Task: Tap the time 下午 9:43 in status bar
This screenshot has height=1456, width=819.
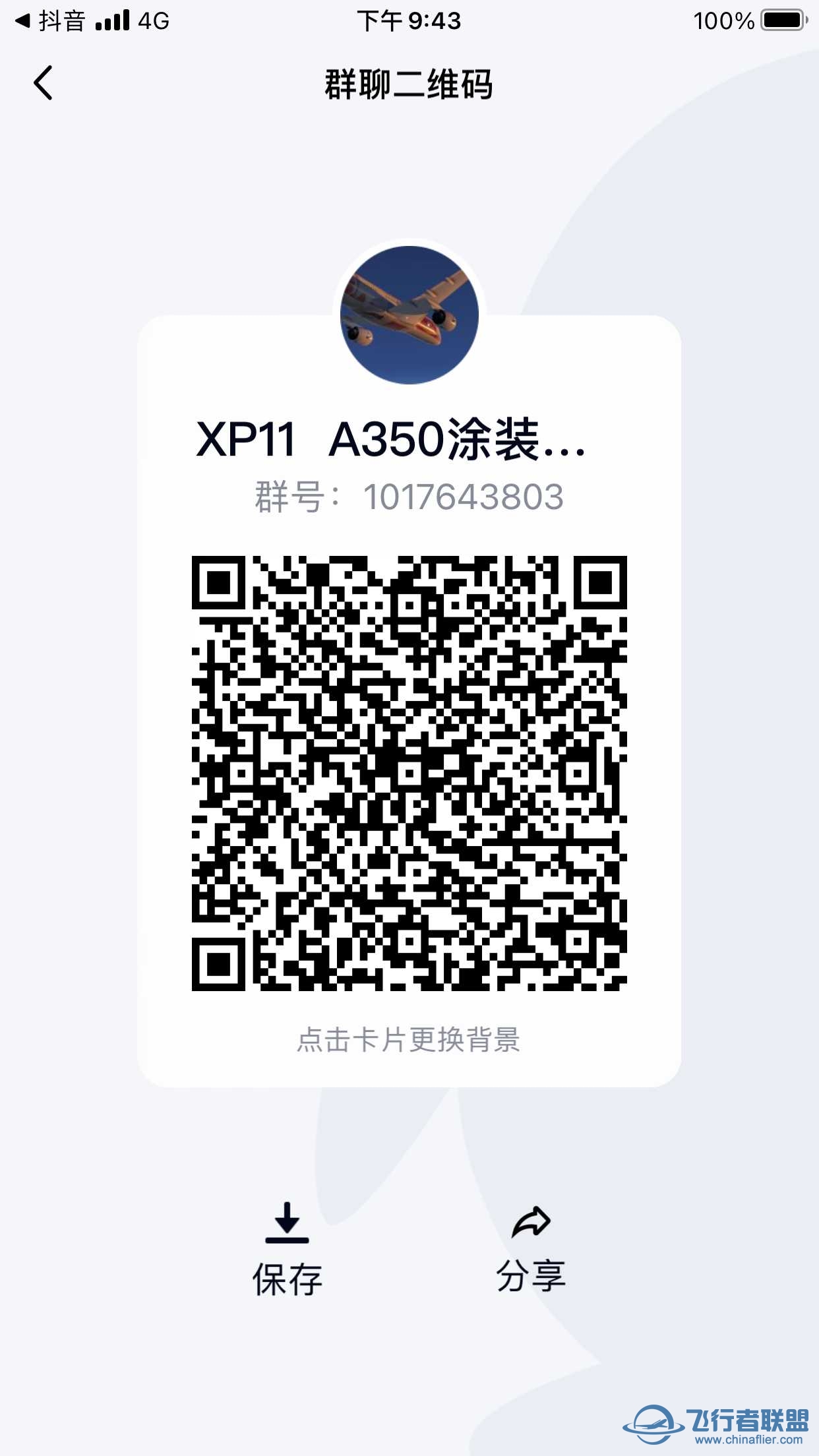Action: pyautogui.click(x=409, y=21)
